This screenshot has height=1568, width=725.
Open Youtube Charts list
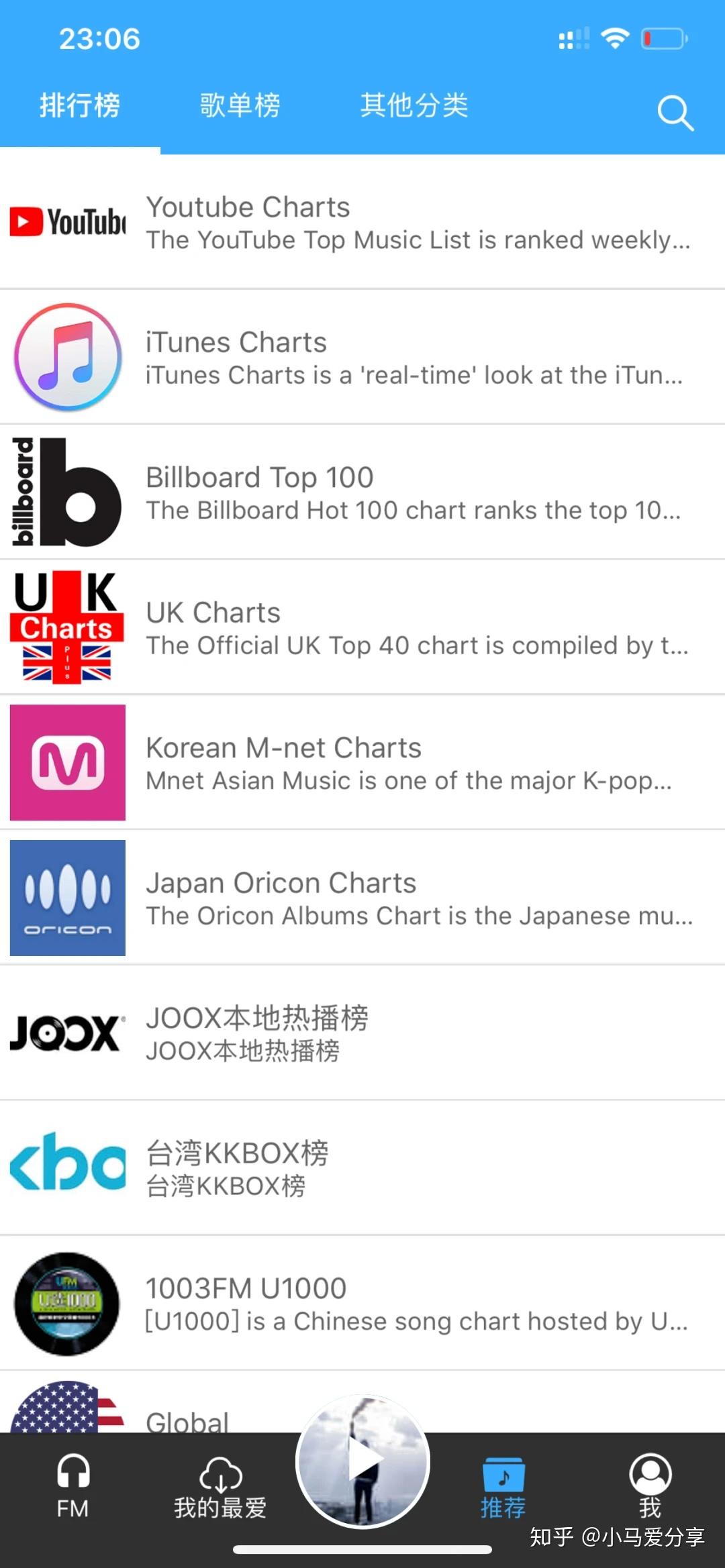(362, 222)
